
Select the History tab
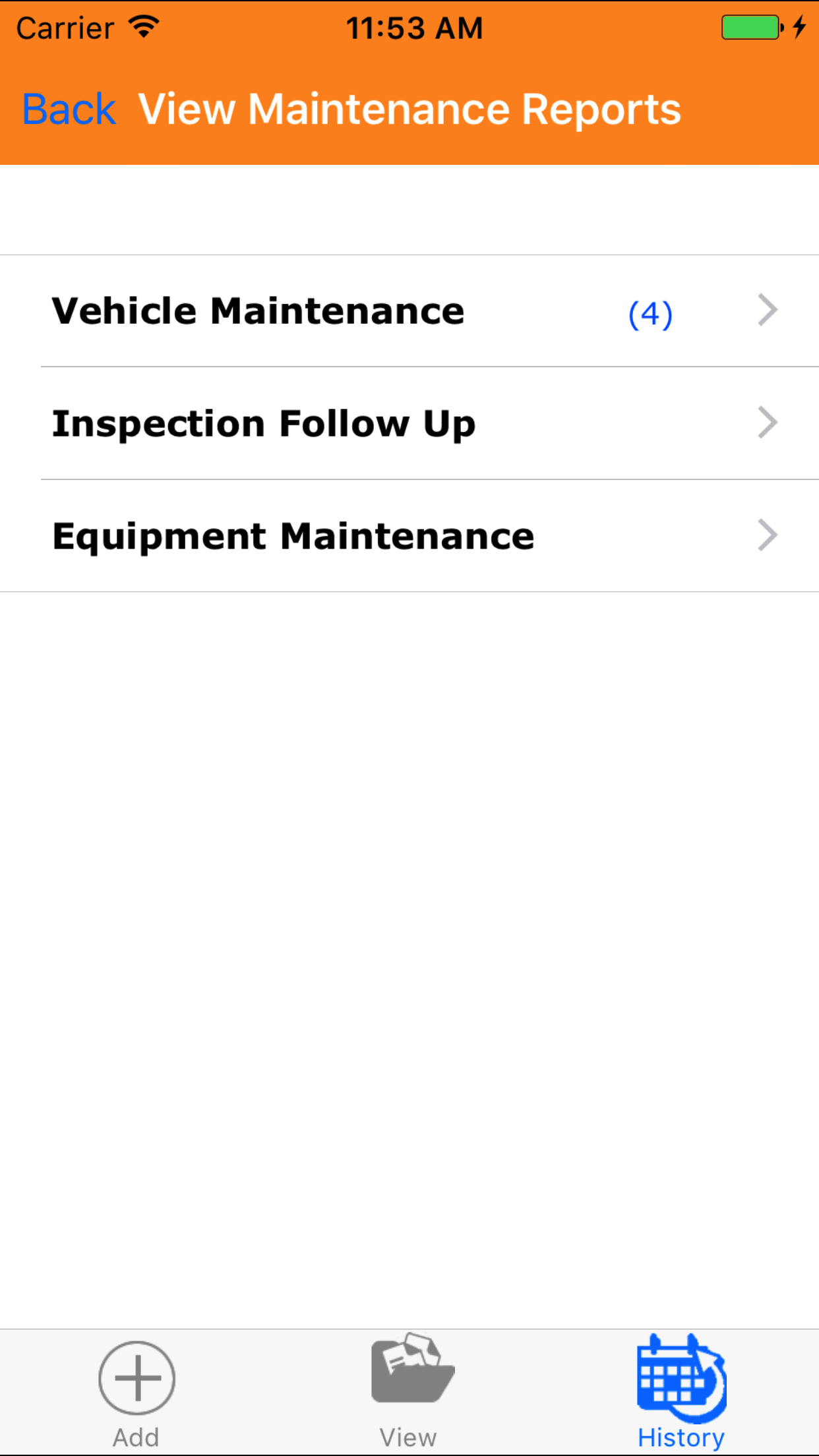681,1393
